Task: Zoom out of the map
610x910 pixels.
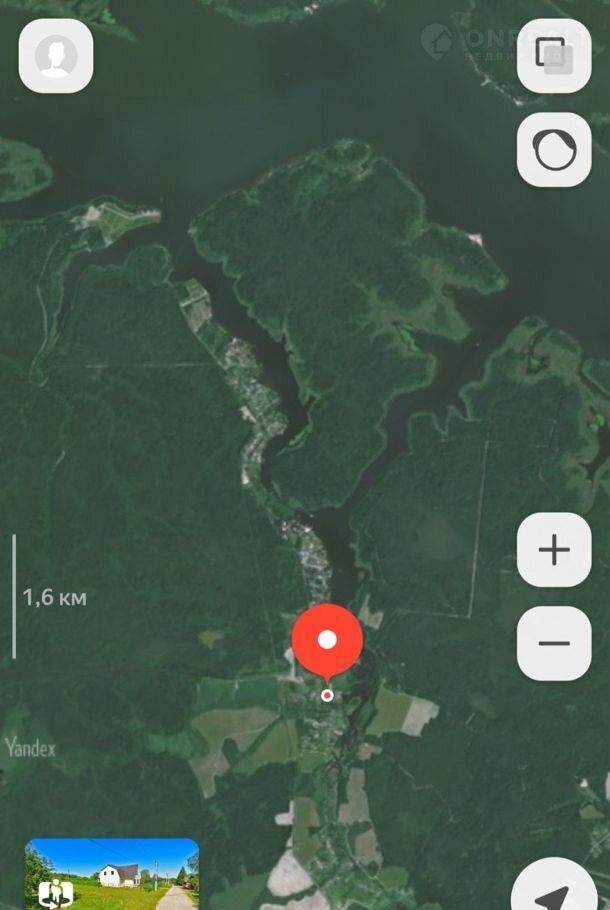Action: 553,643
